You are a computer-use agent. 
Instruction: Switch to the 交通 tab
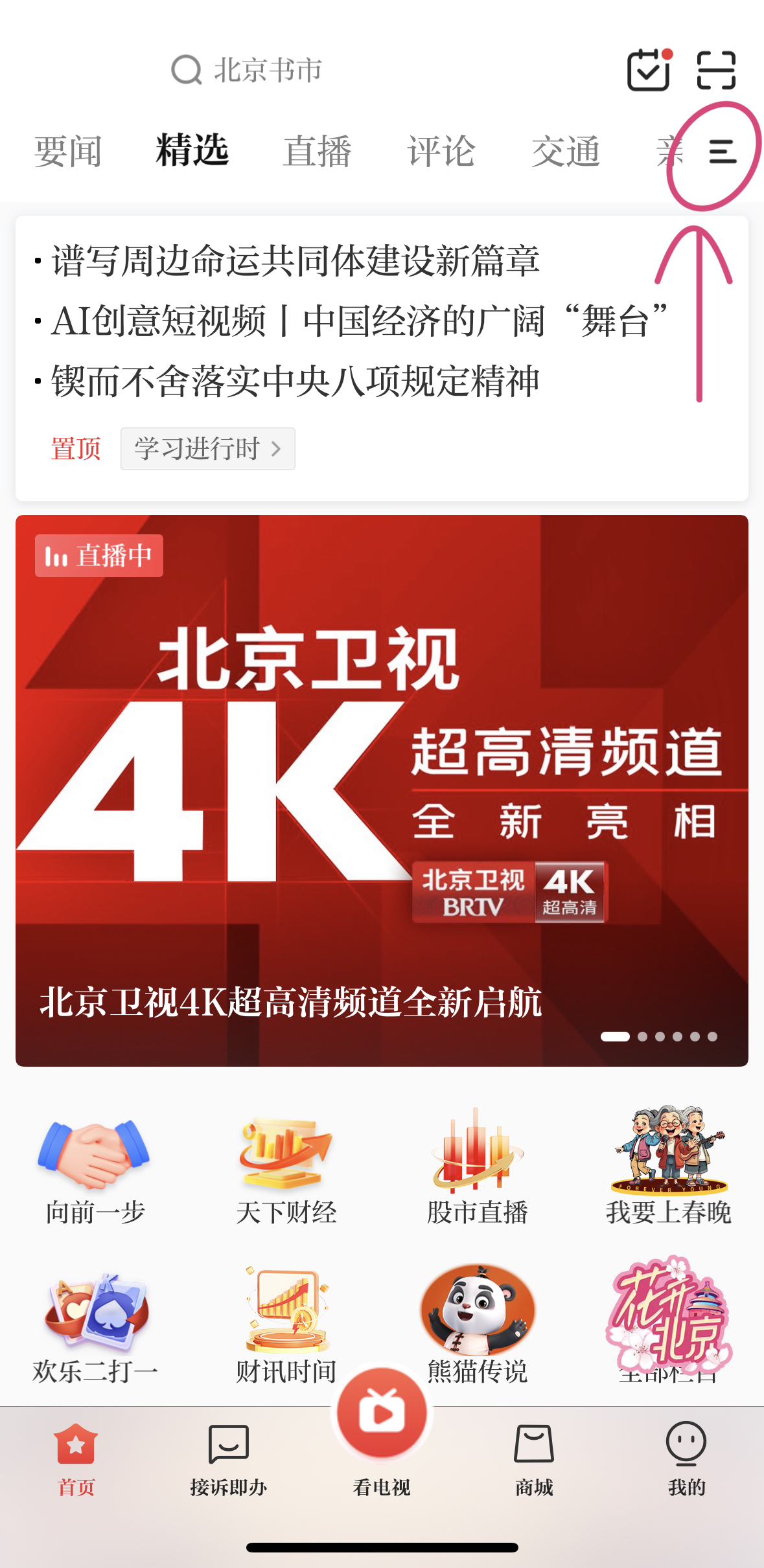tap(566, 152)
